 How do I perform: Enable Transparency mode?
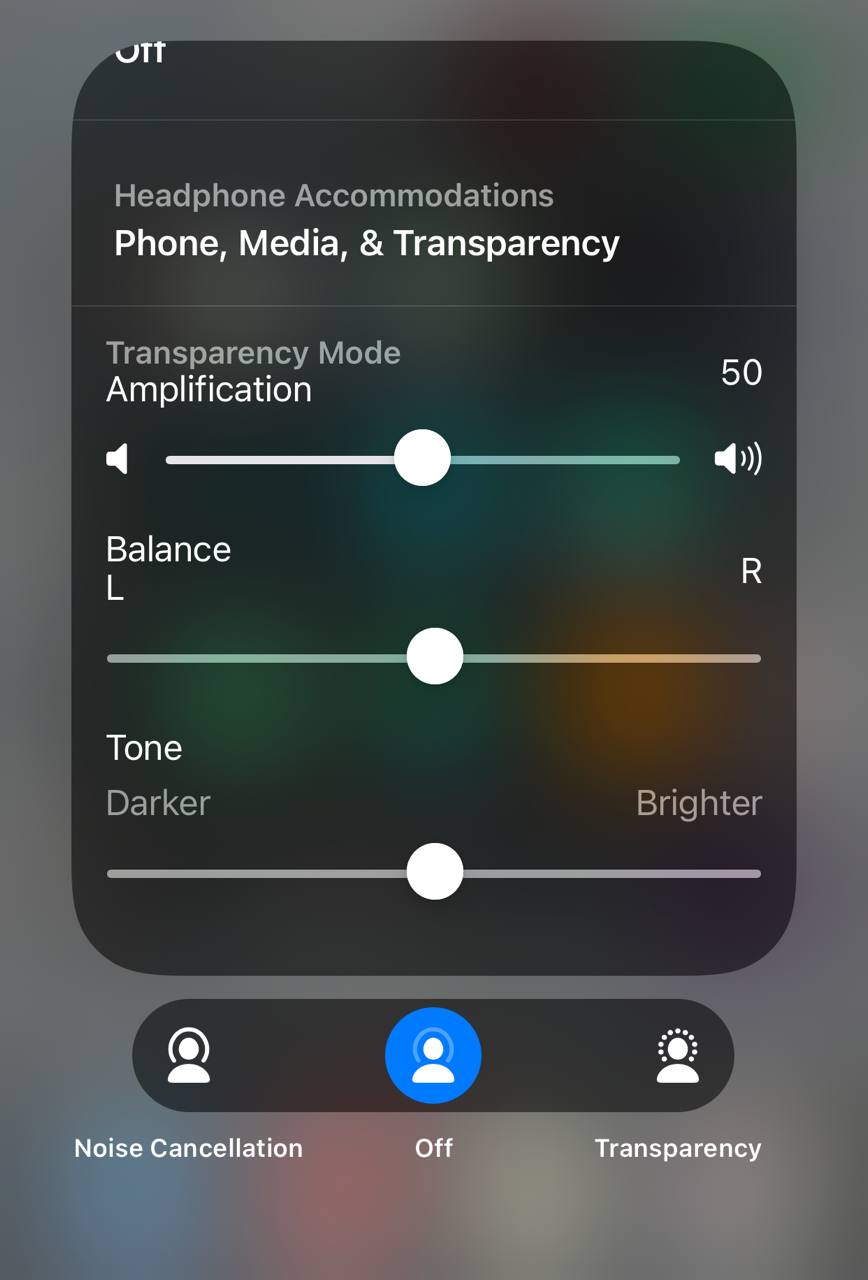point(678,1056)
